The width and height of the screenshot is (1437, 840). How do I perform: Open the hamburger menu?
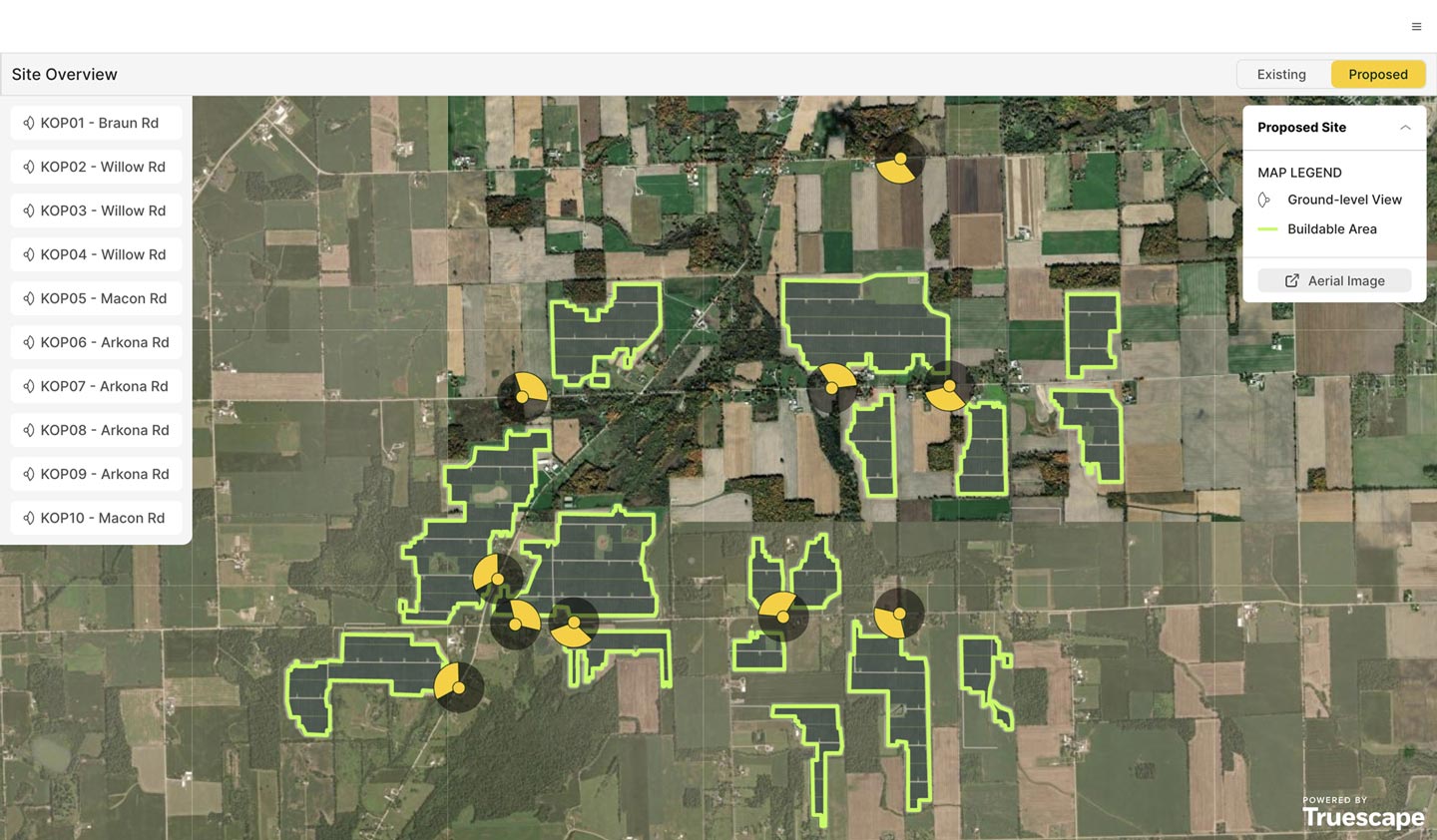tap(1416, 27)
